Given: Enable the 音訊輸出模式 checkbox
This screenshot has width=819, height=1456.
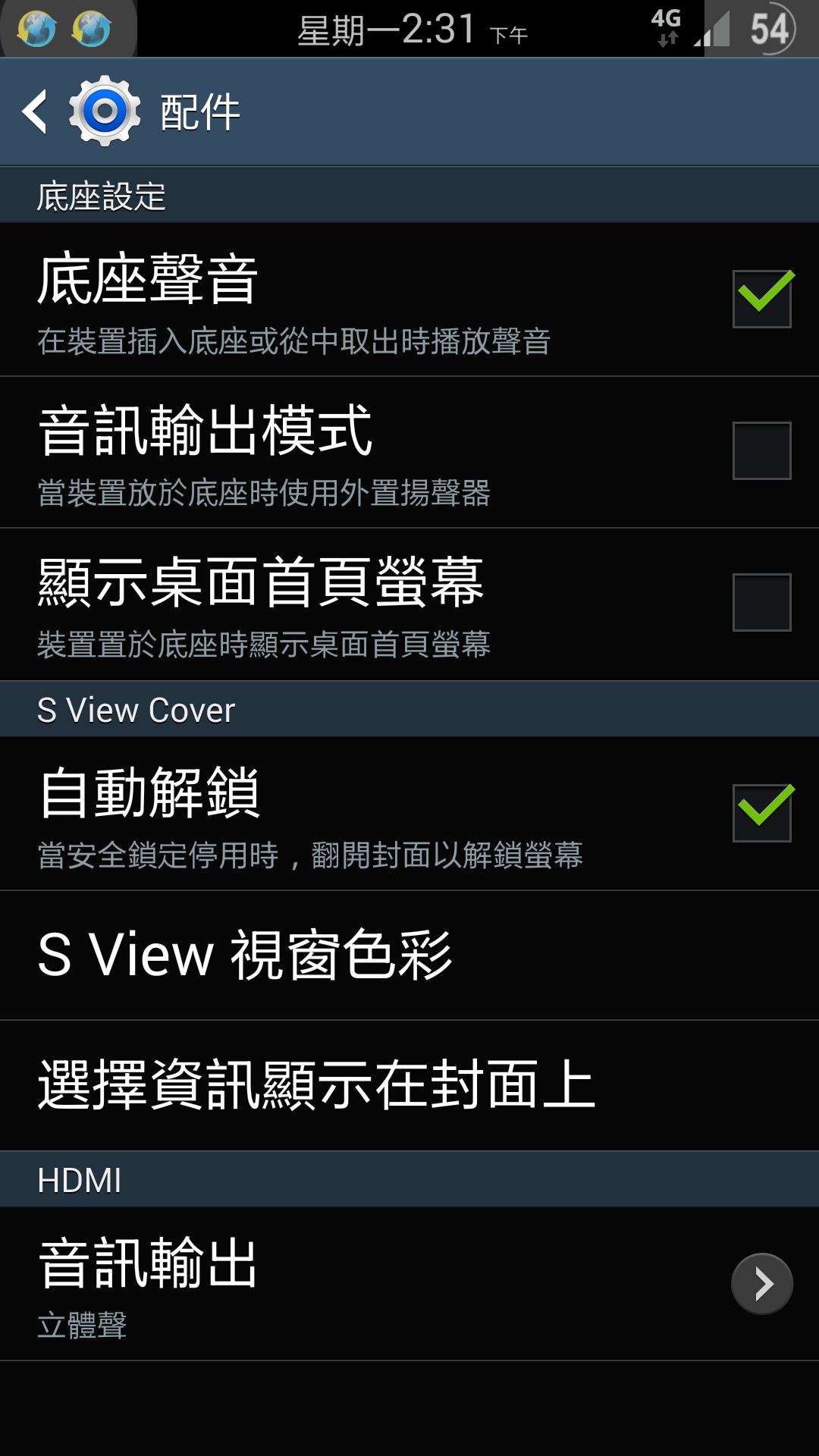Looking at the screenshot, I should (x=761, y=450).
